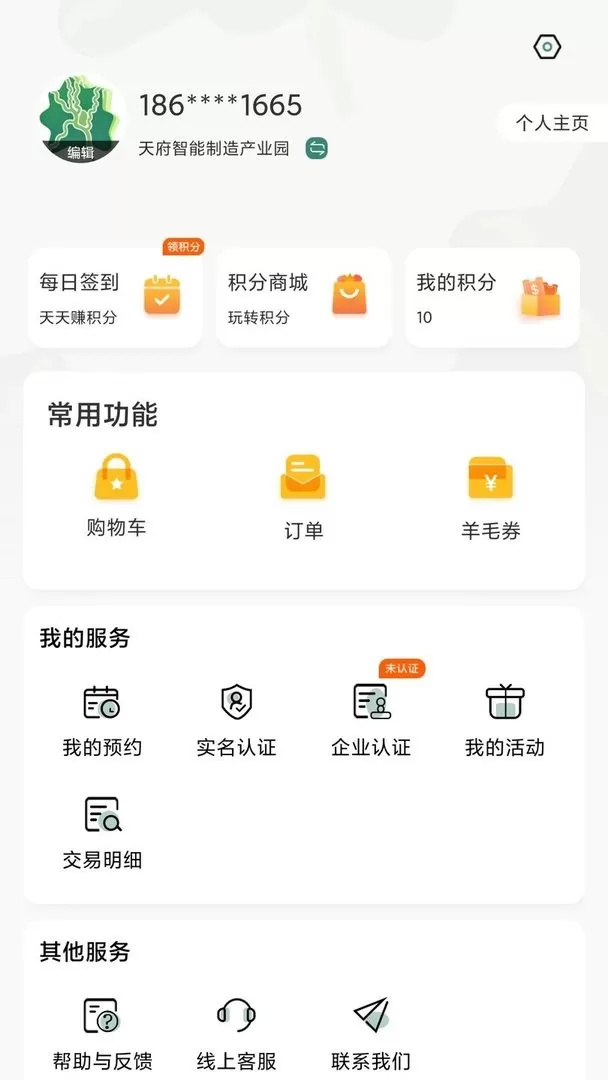Screen dimensions: 608x1080
Task: Open 购物车
Action: 116,496
